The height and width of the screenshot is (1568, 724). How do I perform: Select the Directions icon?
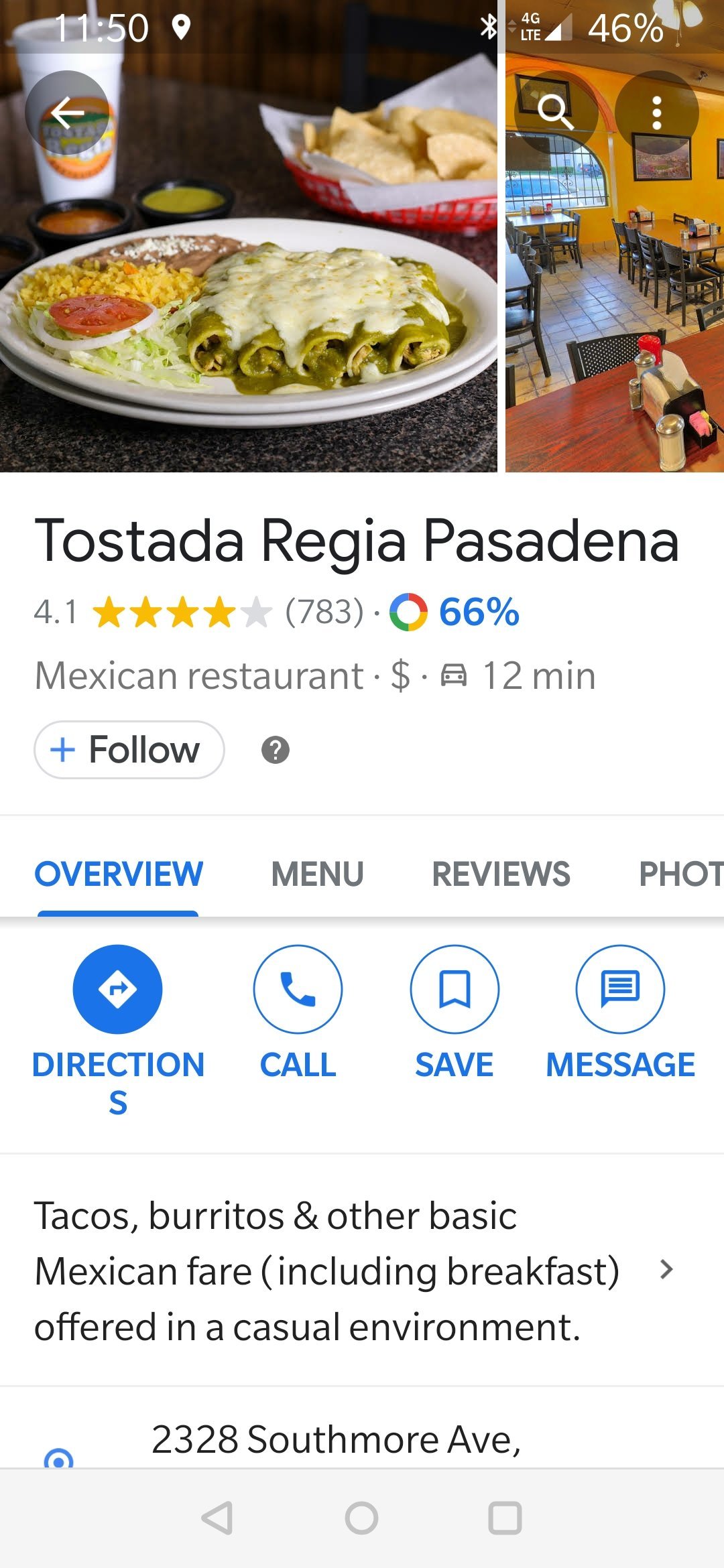tap(118, 988)
